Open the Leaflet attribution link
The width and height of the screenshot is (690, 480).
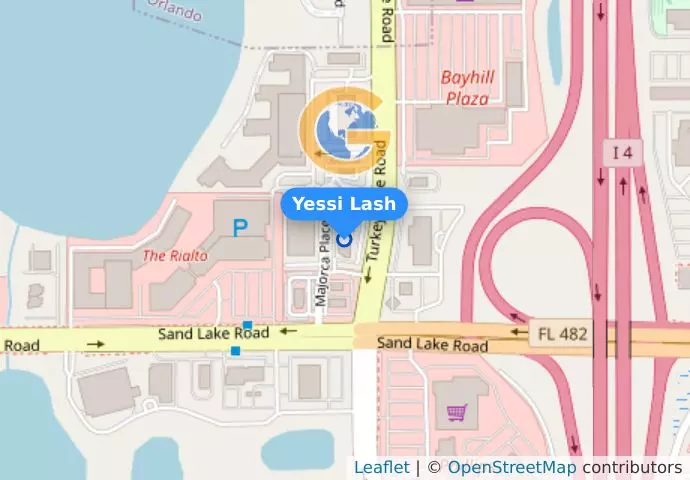click(381, 467)
